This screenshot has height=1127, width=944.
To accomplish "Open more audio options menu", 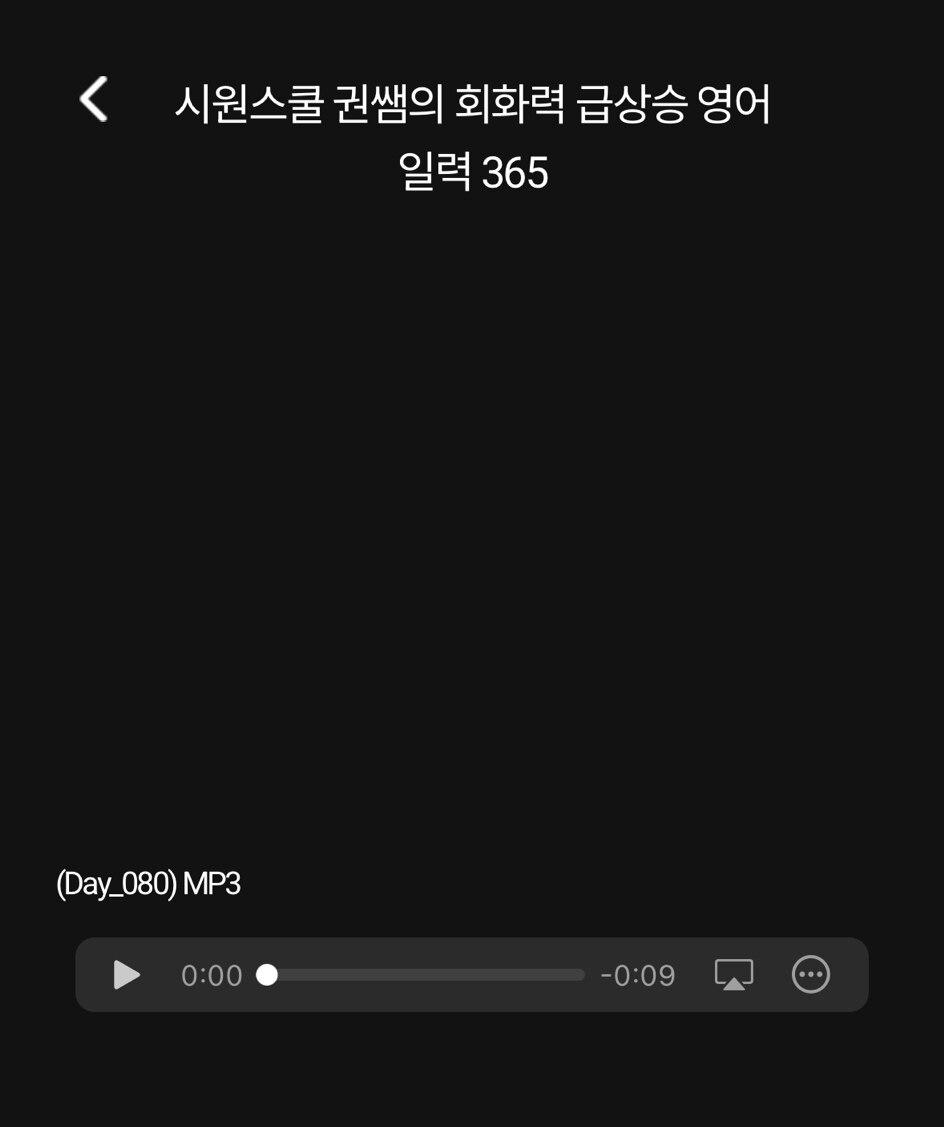I will coord(810,974).
